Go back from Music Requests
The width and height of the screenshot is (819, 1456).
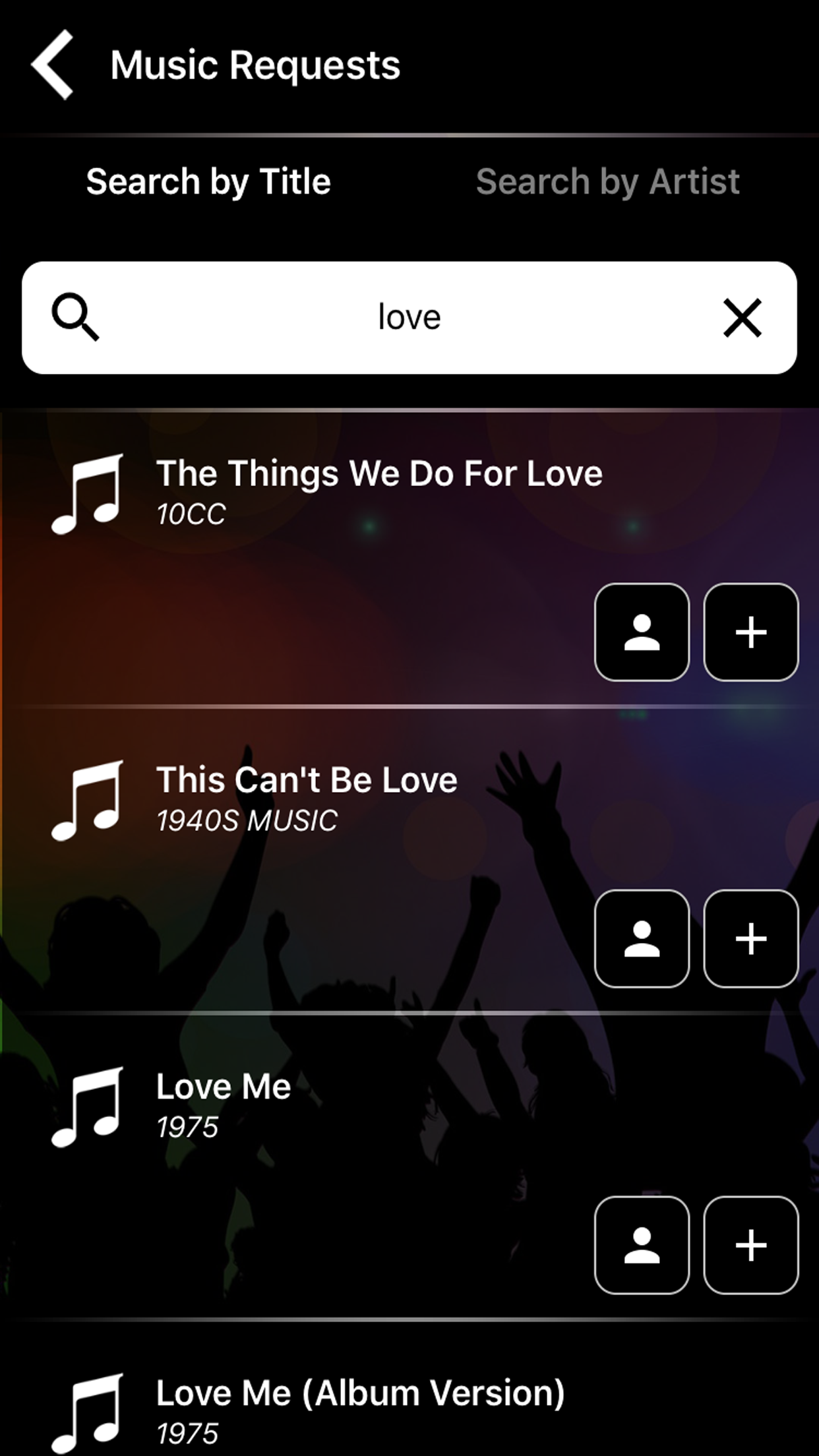pos(53,65)
